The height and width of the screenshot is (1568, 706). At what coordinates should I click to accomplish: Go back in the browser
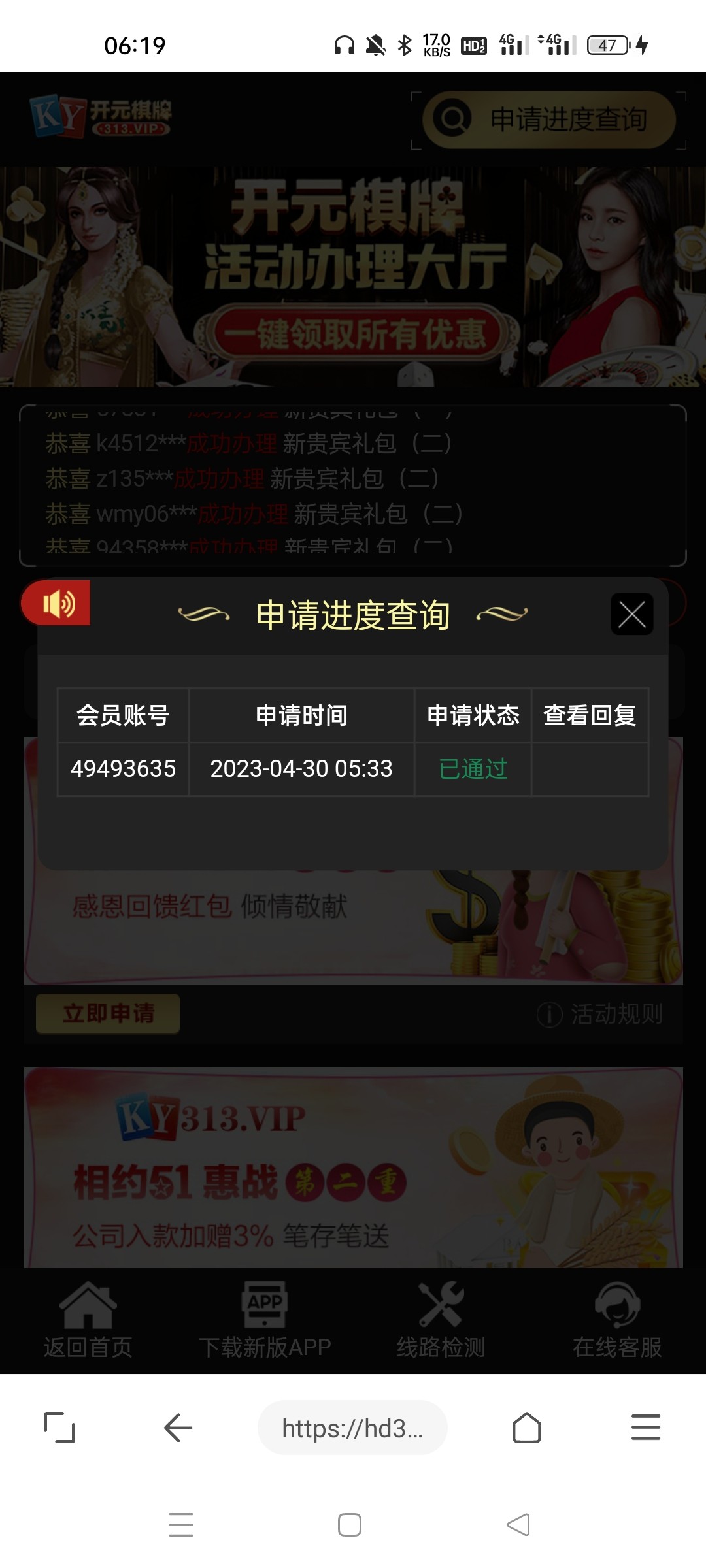tap(178, 1428)
